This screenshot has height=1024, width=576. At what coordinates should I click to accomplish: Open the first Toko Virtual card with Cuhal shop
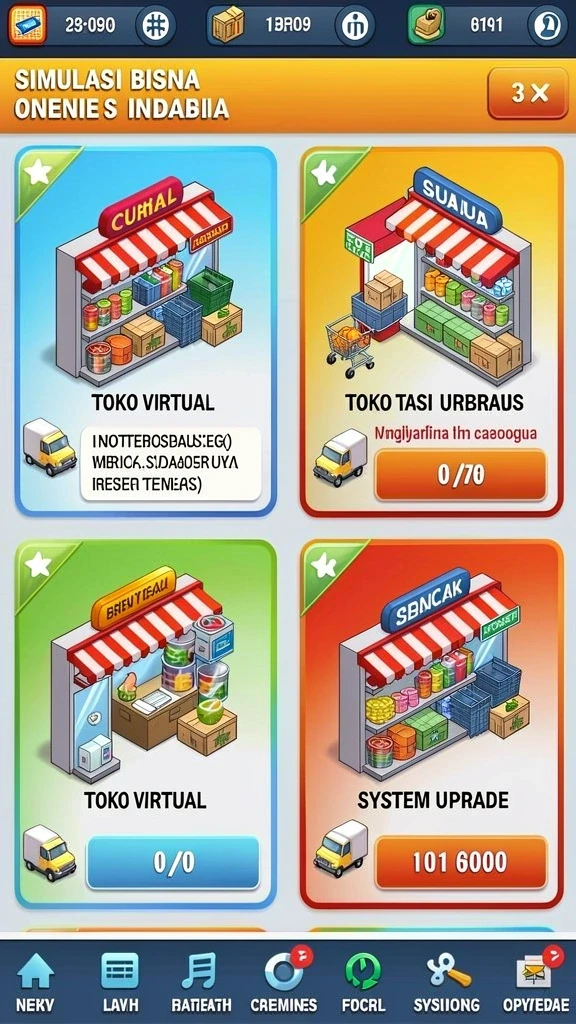click(x=145, y=330)
